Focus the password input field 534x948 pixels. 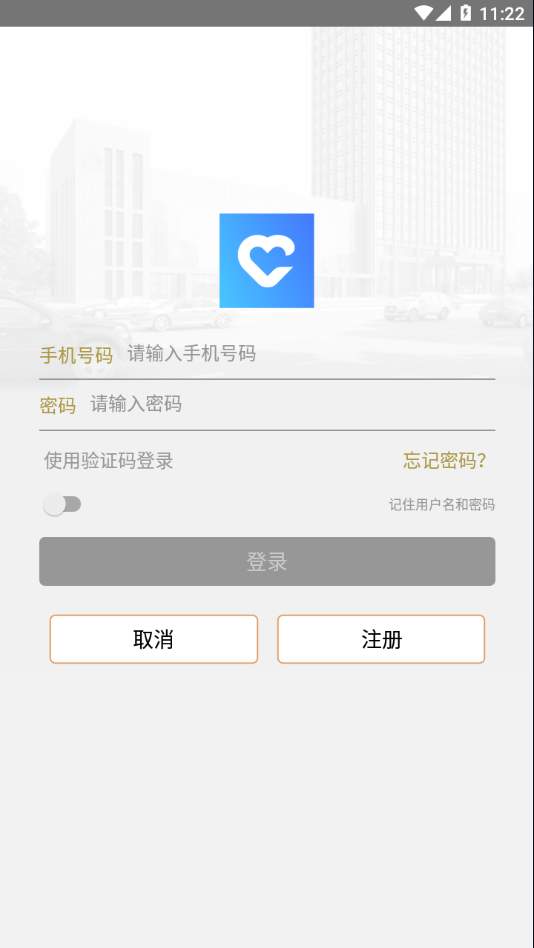pos(292,404)
